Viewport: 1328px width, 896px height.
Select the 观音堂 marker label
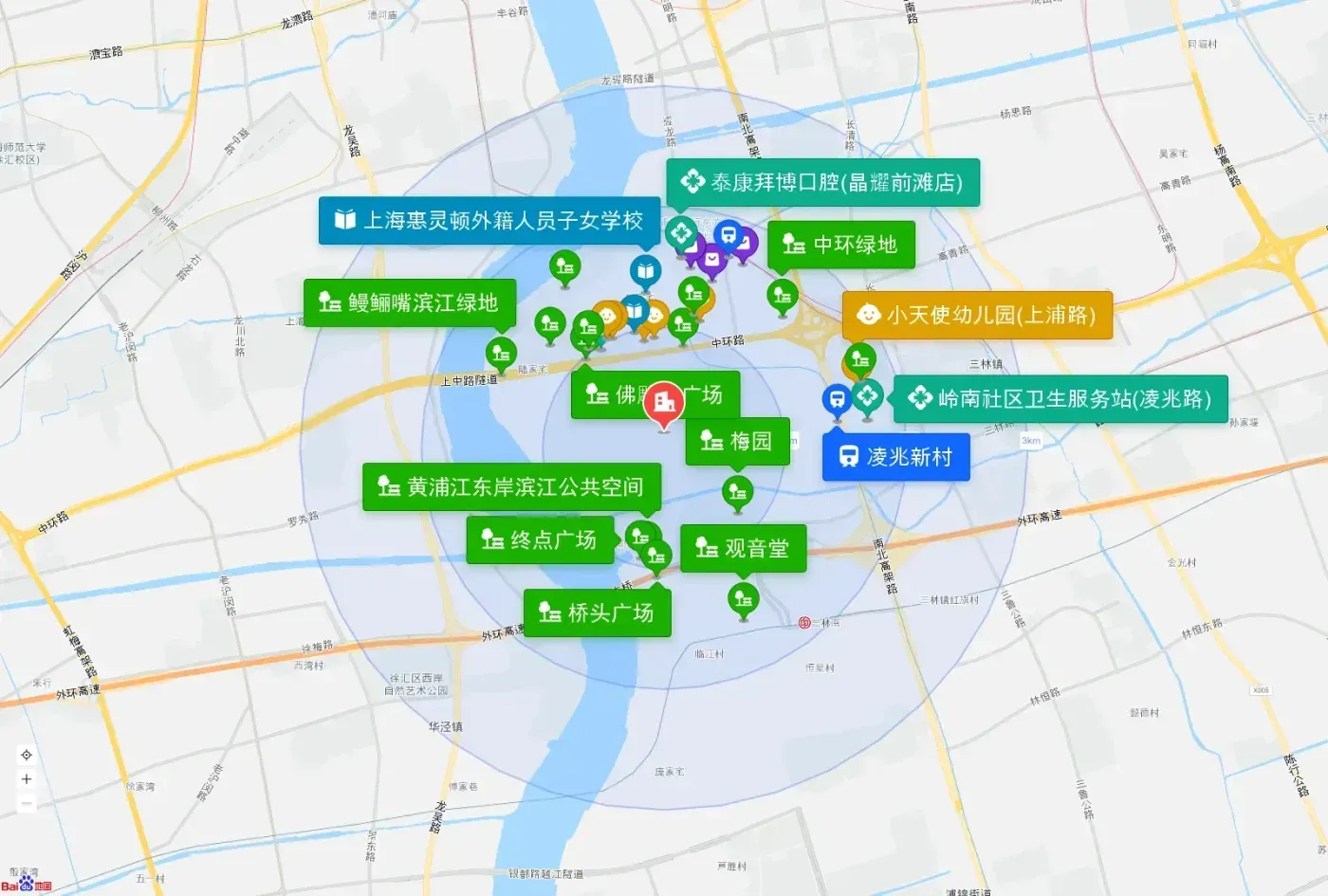point(744,548)
